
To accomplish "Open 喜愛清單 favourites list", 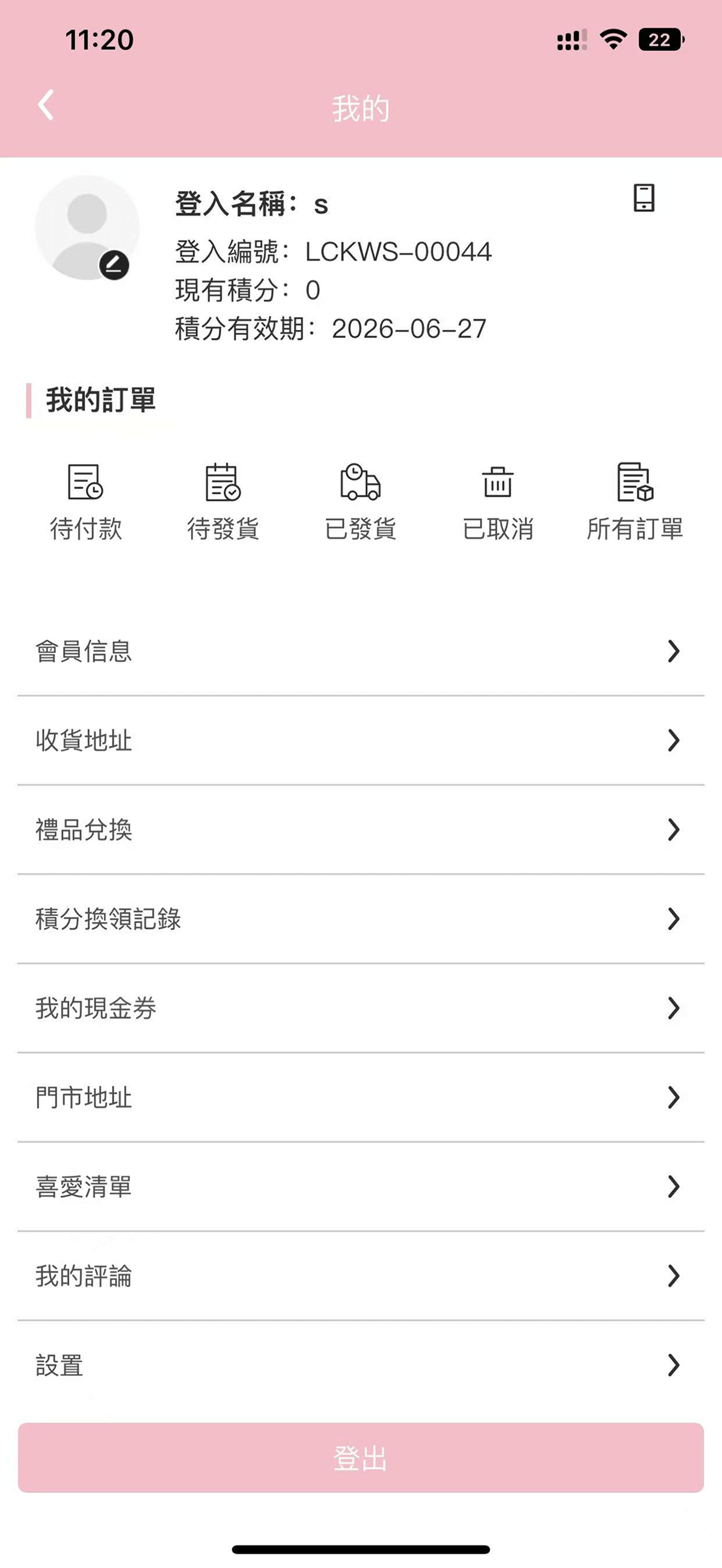I will (x=361, y=1186).
